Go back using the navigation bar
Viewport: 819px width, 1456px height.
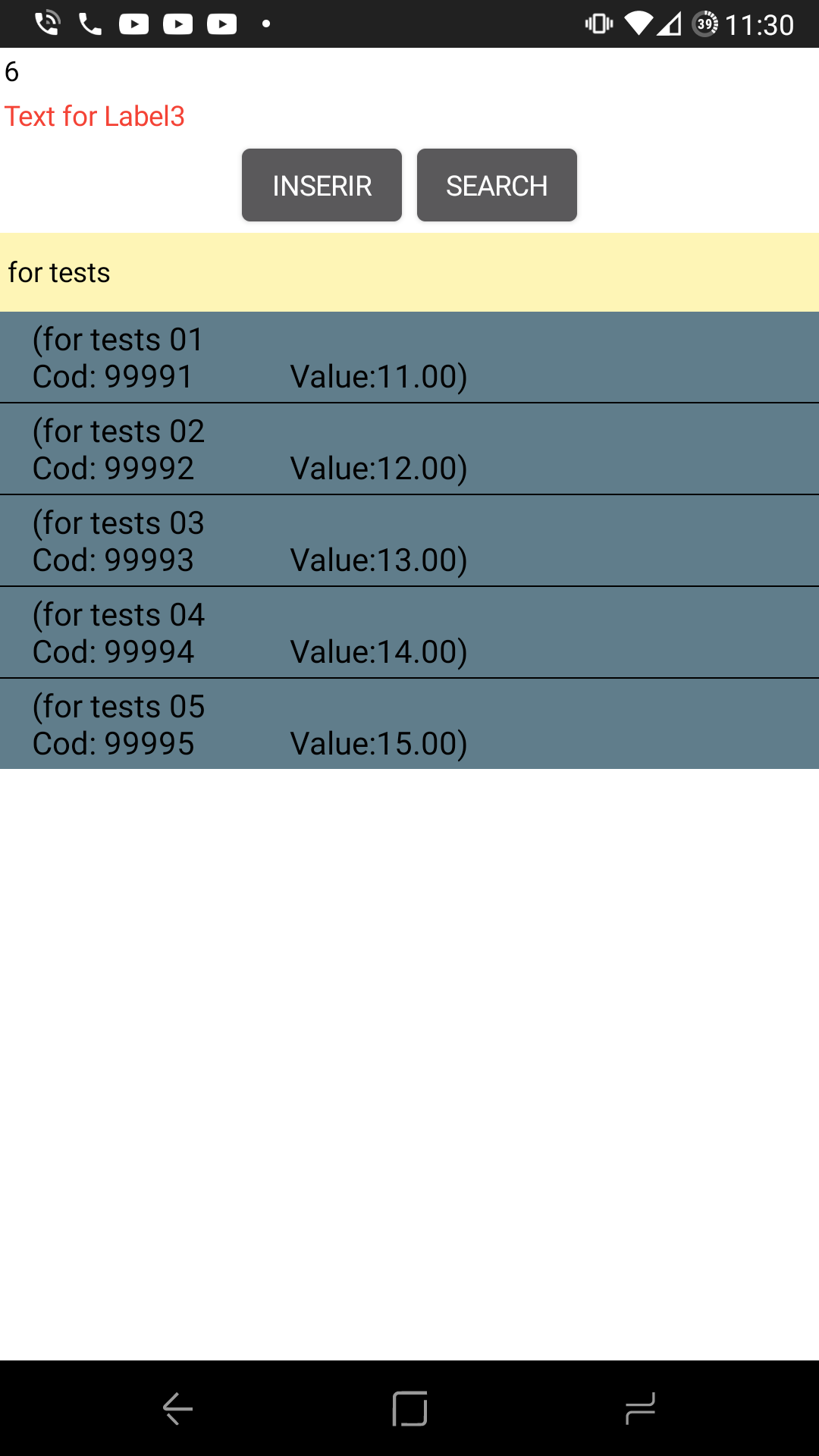click(x=178, y=1409)
